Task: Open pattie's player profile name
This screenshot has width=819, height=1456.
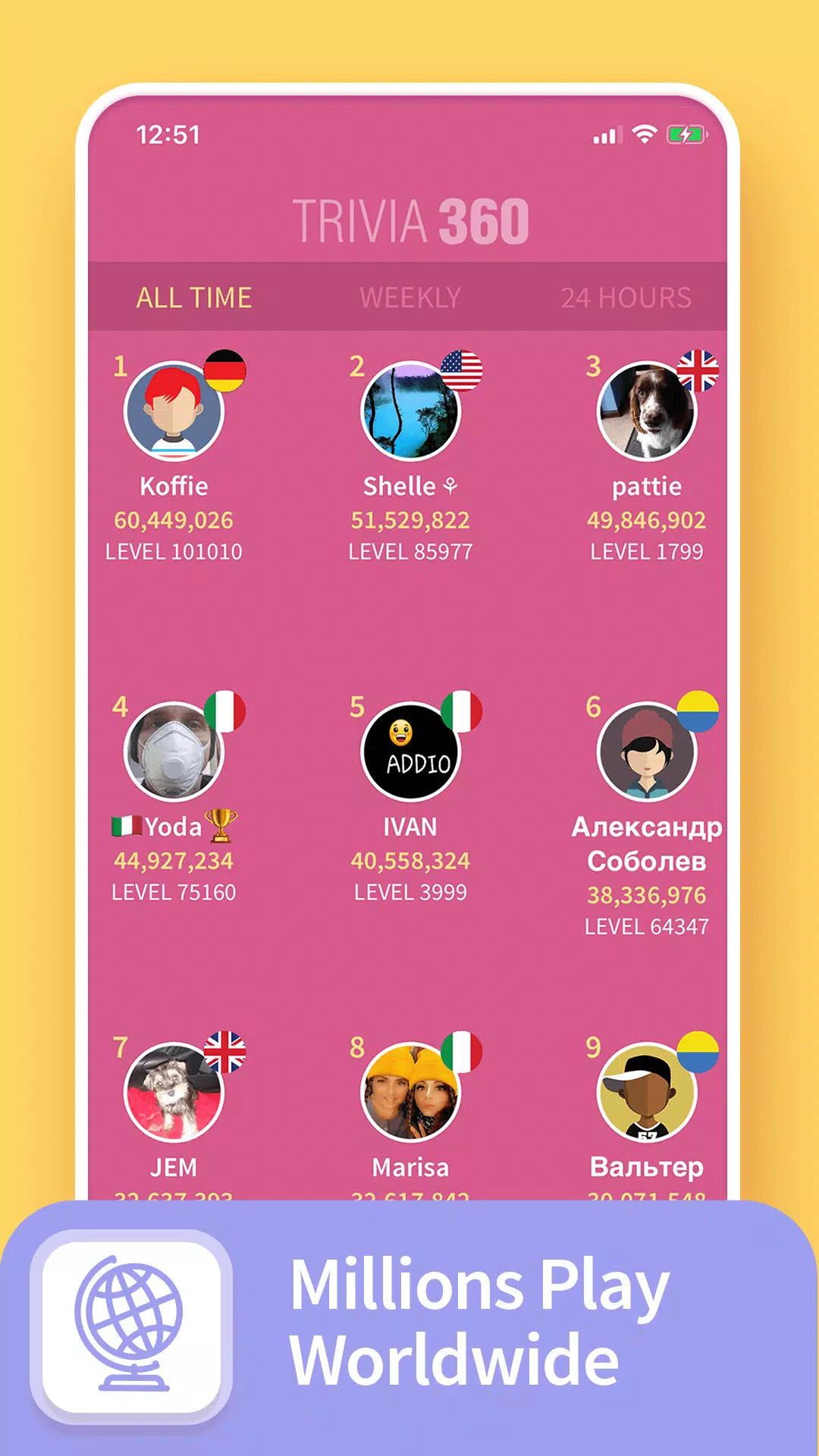Action: (647, 487)
